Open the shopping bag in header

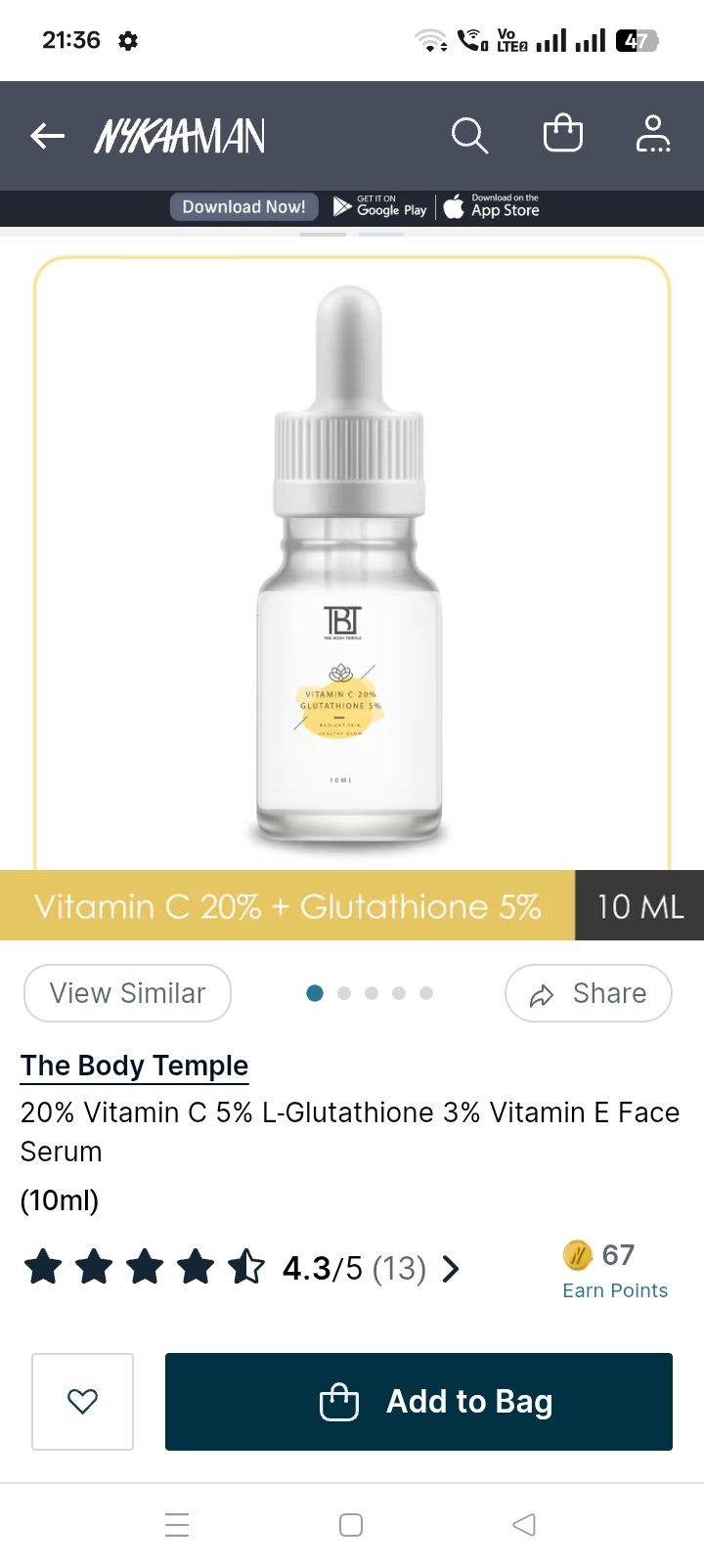[x=563, y=134]
